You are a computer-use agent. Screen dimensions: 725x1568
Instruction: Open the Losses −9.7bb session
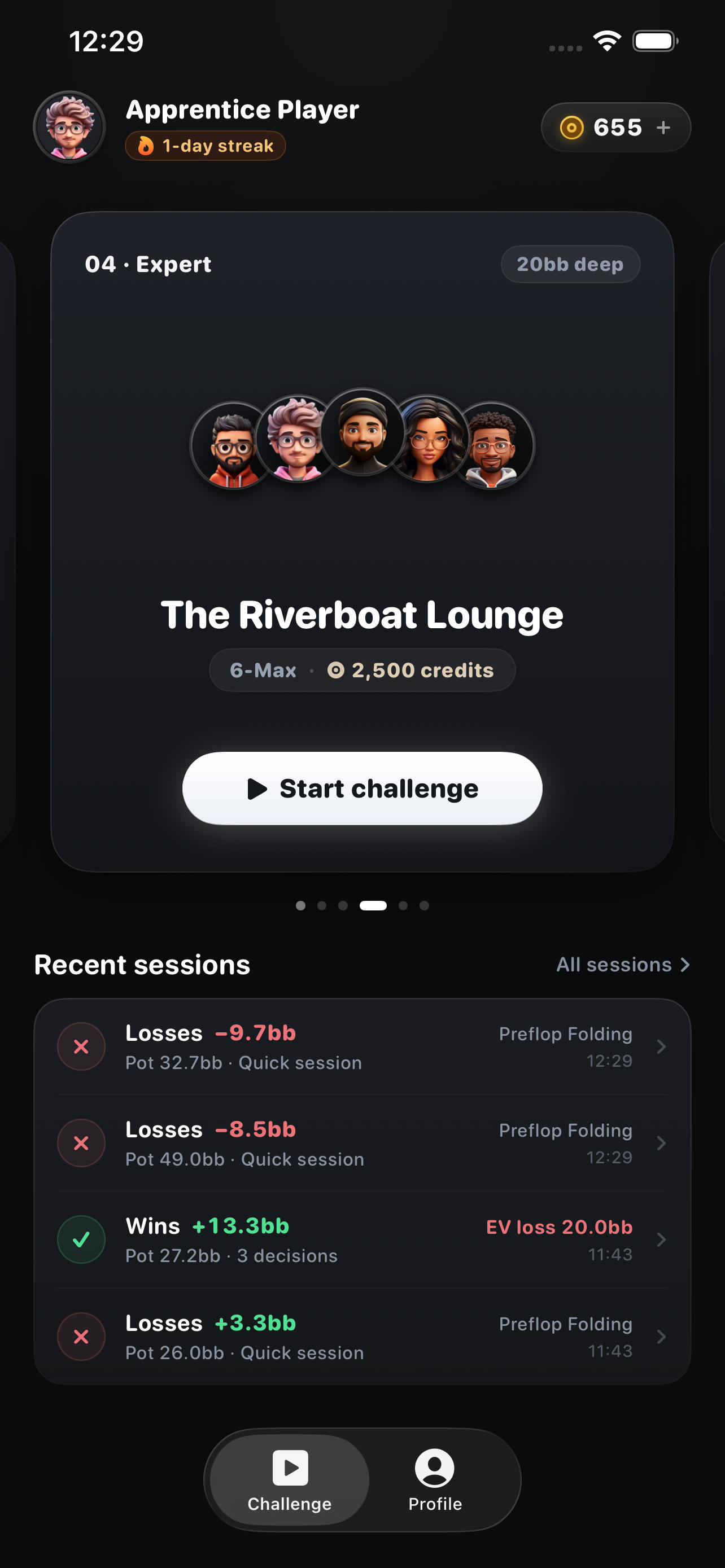(x=362, y=1046)
